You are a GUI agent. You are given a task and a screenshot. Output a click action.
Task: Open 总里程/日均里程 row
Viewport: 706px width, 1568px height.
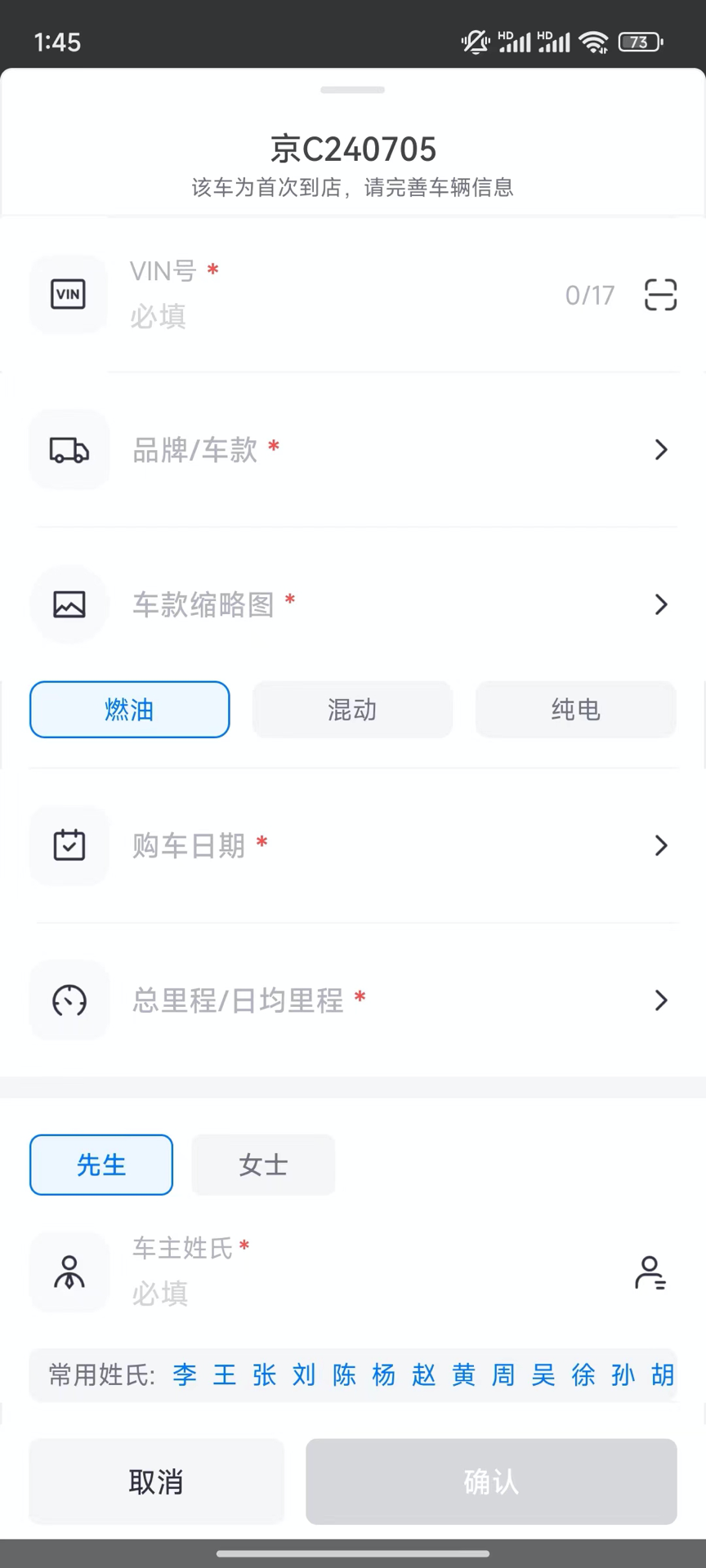[x=353, y=1000]
